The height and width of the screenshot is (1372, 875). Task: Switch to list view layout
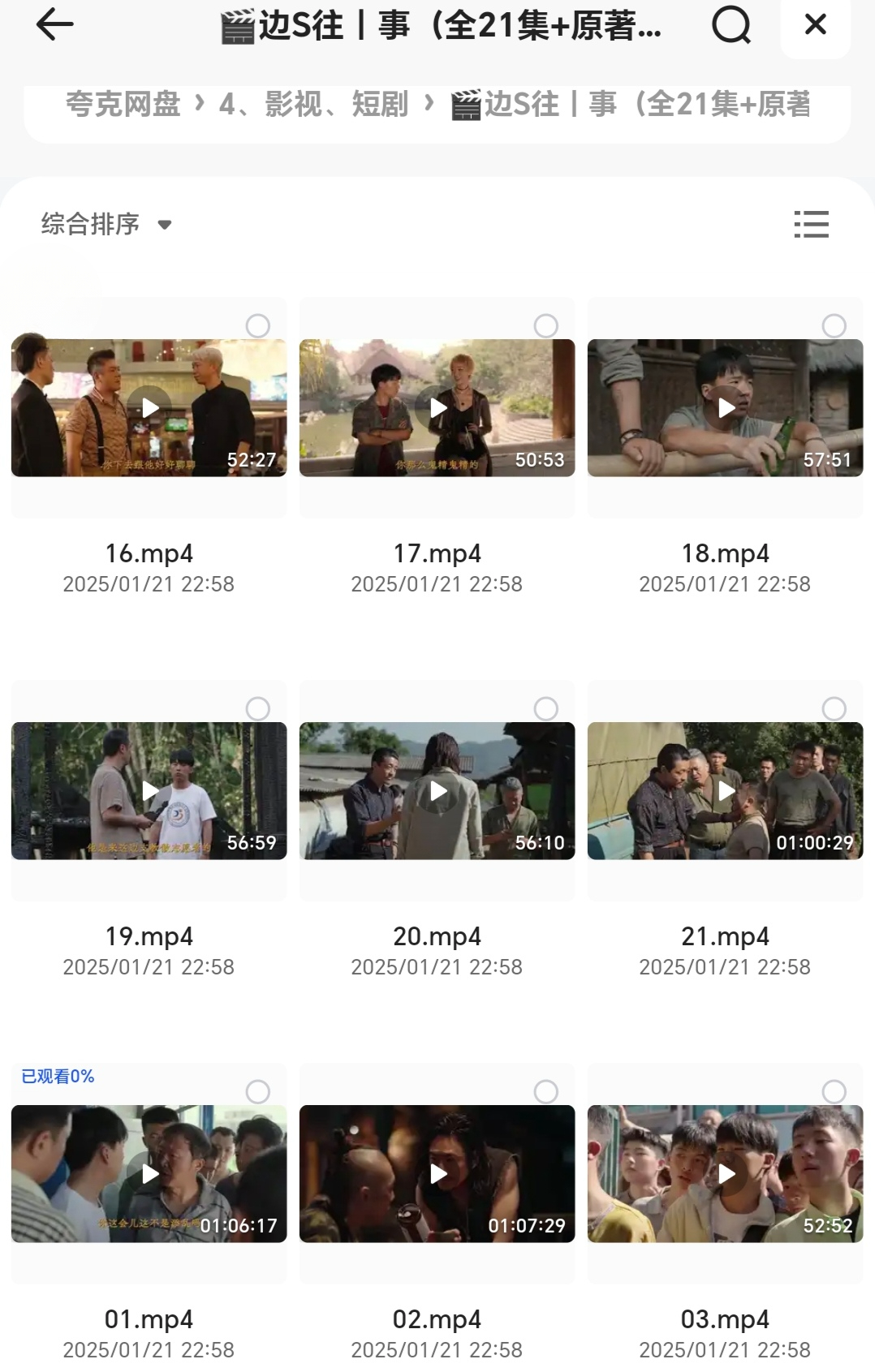pyautogui.click(x=811, y=224)
